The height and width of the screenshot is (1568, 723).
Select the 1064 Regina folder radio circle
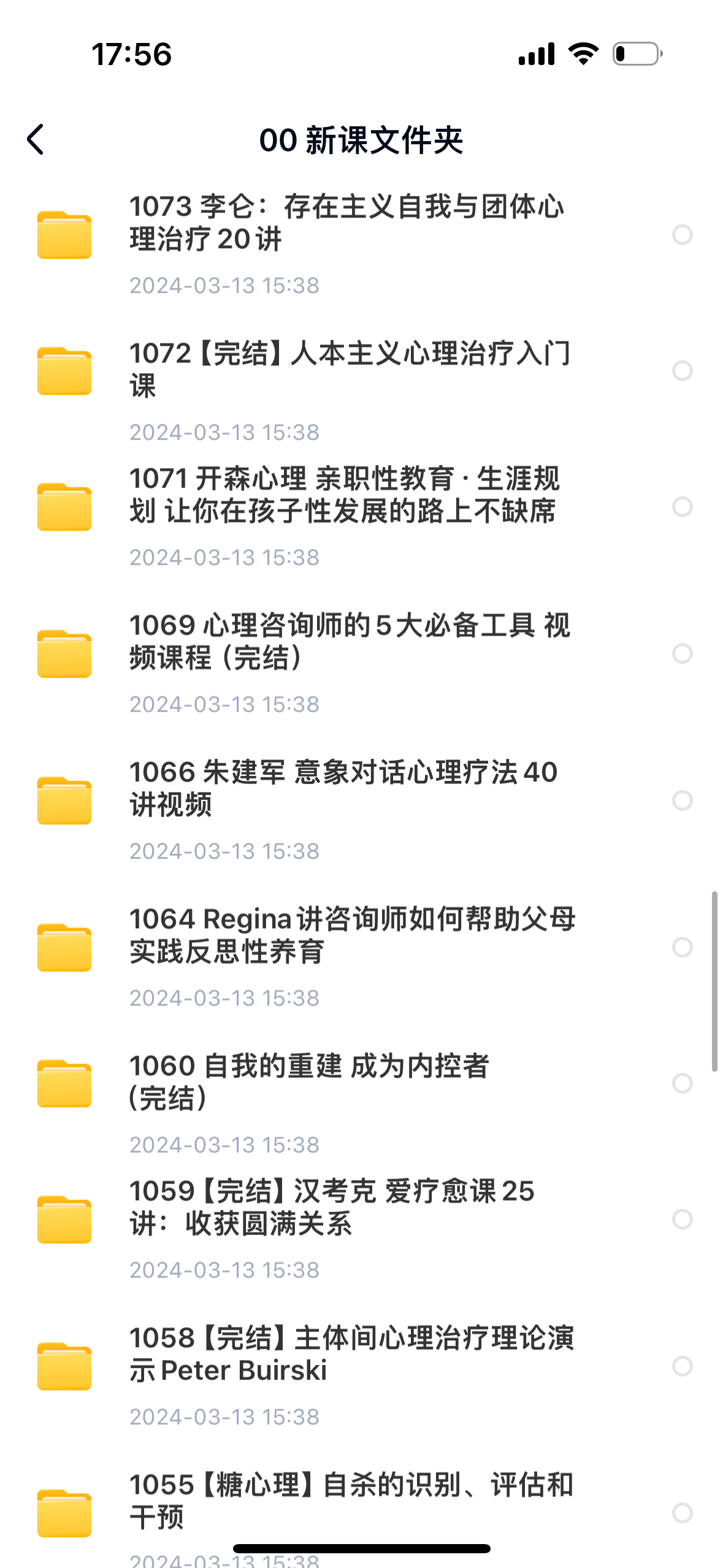pyautogui.click(x=682, y=947)
